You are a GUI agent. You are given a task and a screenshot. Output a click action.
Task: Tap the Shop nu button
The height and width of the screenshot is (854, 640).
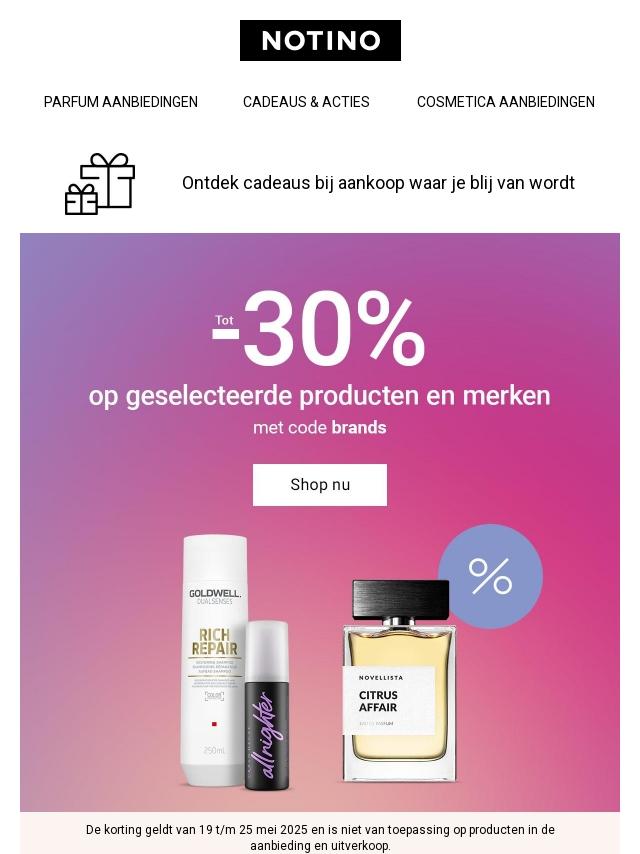point(320,485)
